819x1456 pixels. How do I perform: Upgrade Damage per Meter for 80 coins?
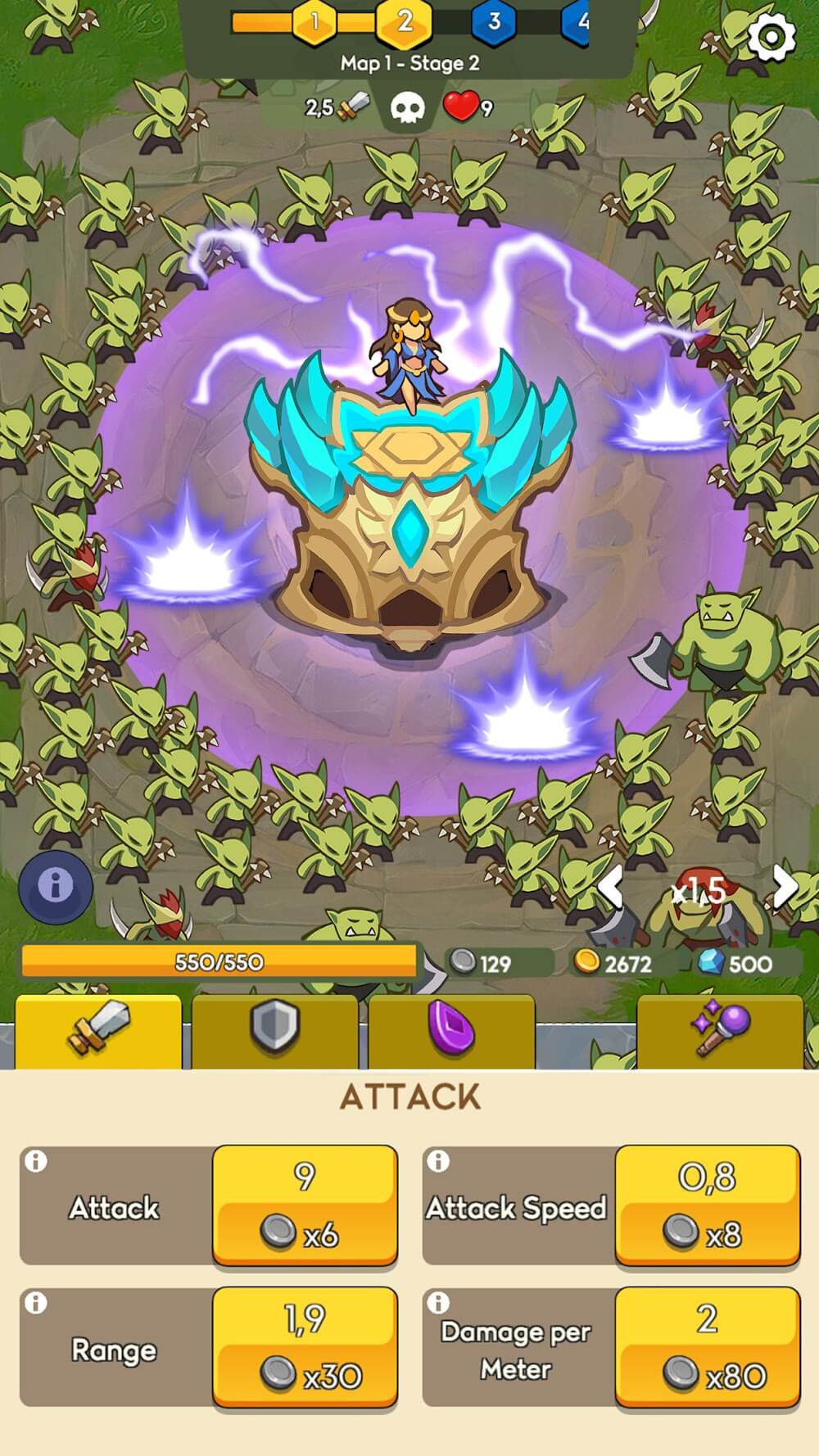(x=708, y=1347)
